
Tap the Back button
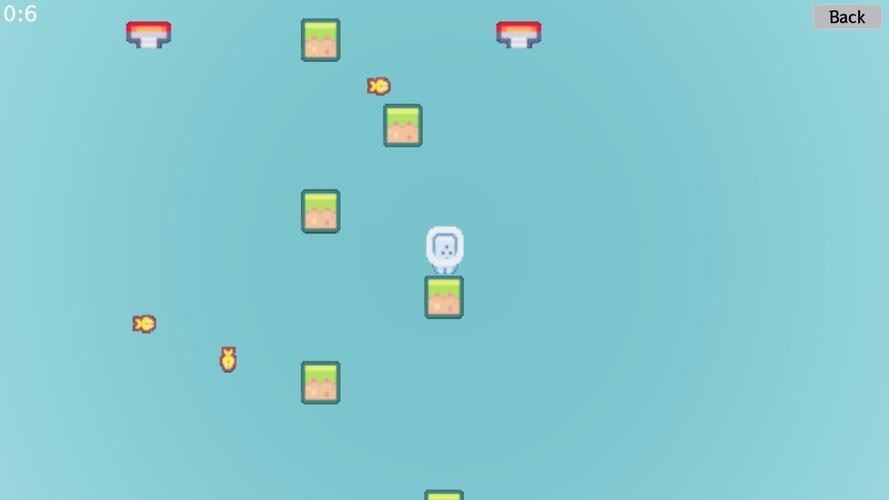846,17
